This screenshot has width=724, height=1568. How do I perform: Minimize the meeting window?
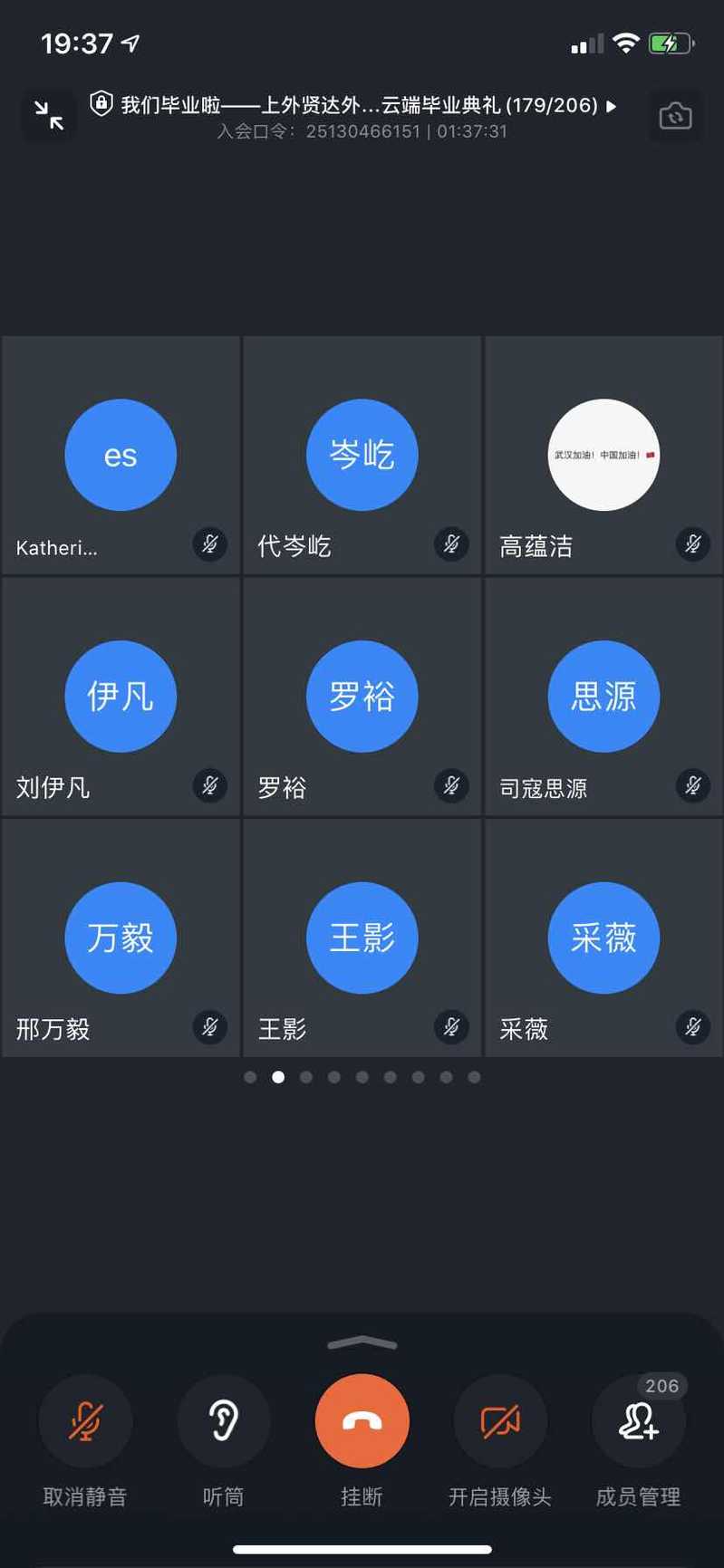coord(49,116)
